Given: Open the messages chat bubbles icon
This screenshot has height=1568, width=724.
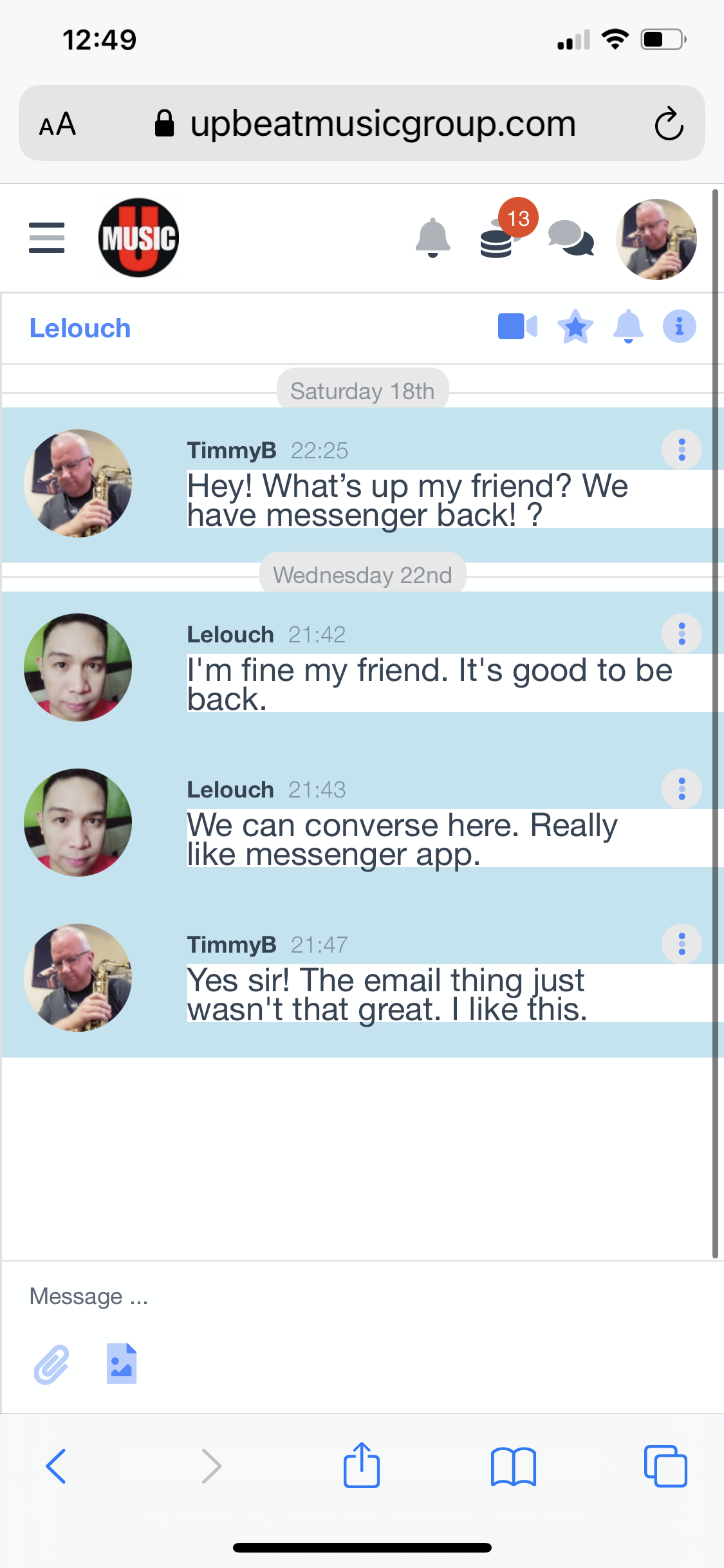Looking at the screenshot, I should (x=571, y=238).
